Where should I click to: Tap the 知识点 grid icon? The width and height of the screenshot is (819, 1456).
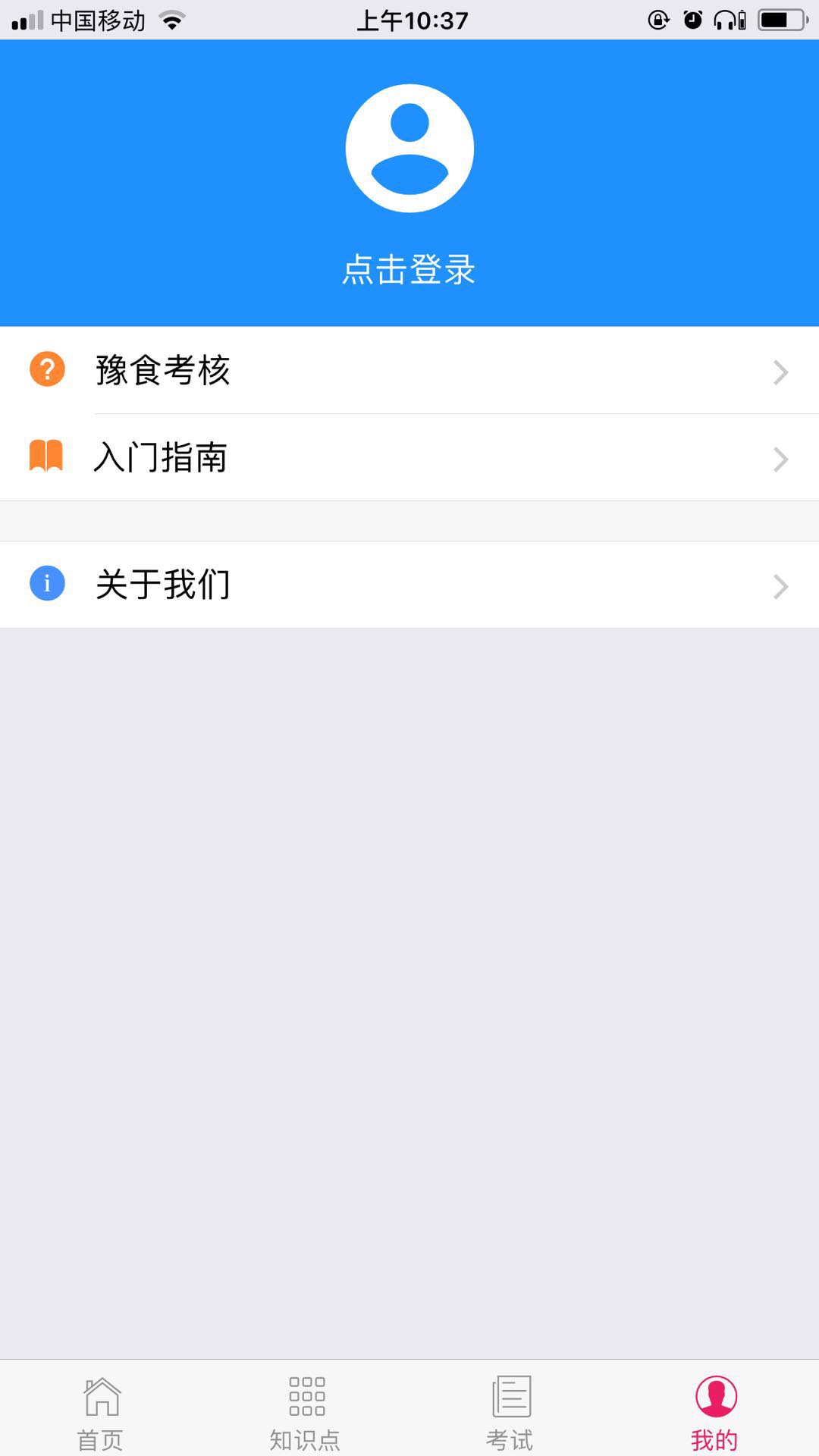(306, 1403)
